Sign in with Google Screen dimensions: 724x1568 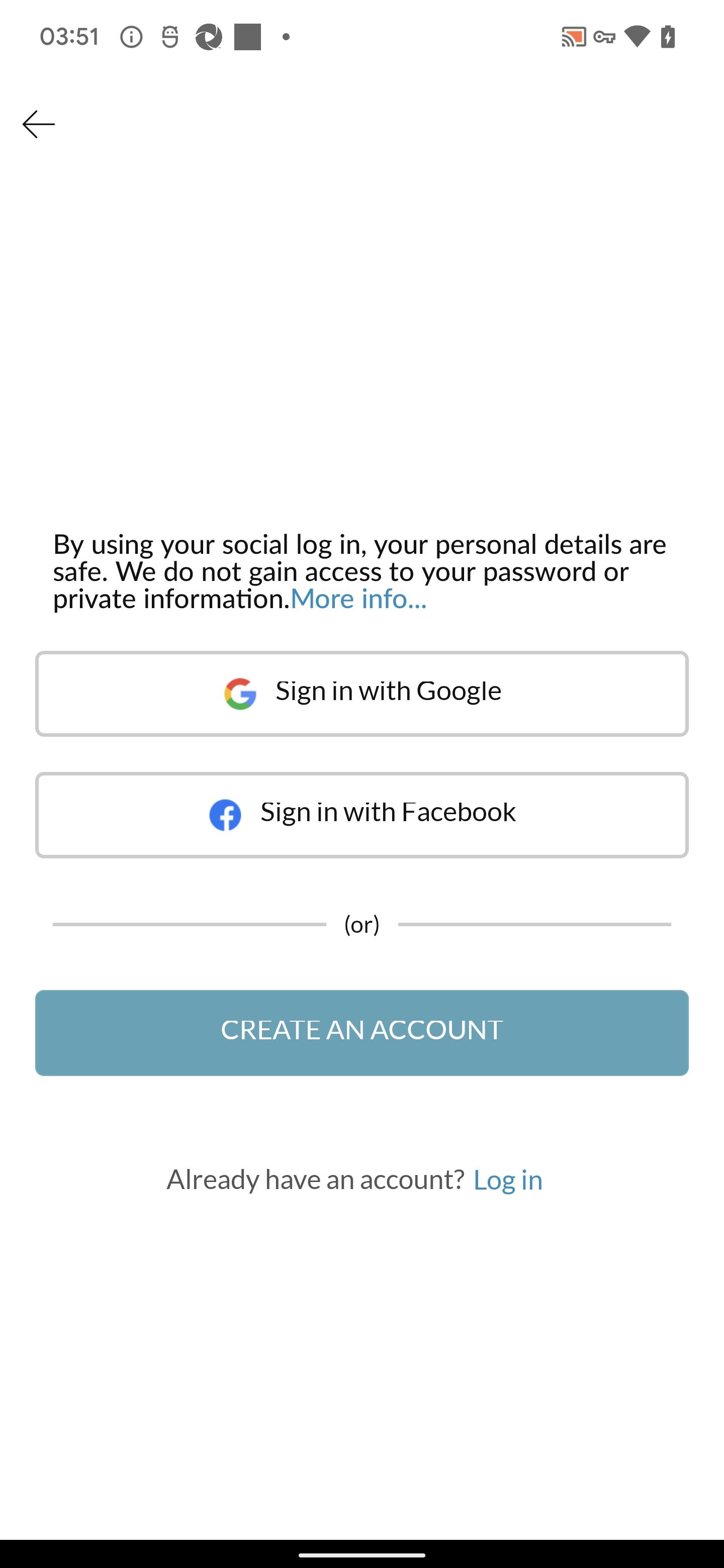[361, 694]
